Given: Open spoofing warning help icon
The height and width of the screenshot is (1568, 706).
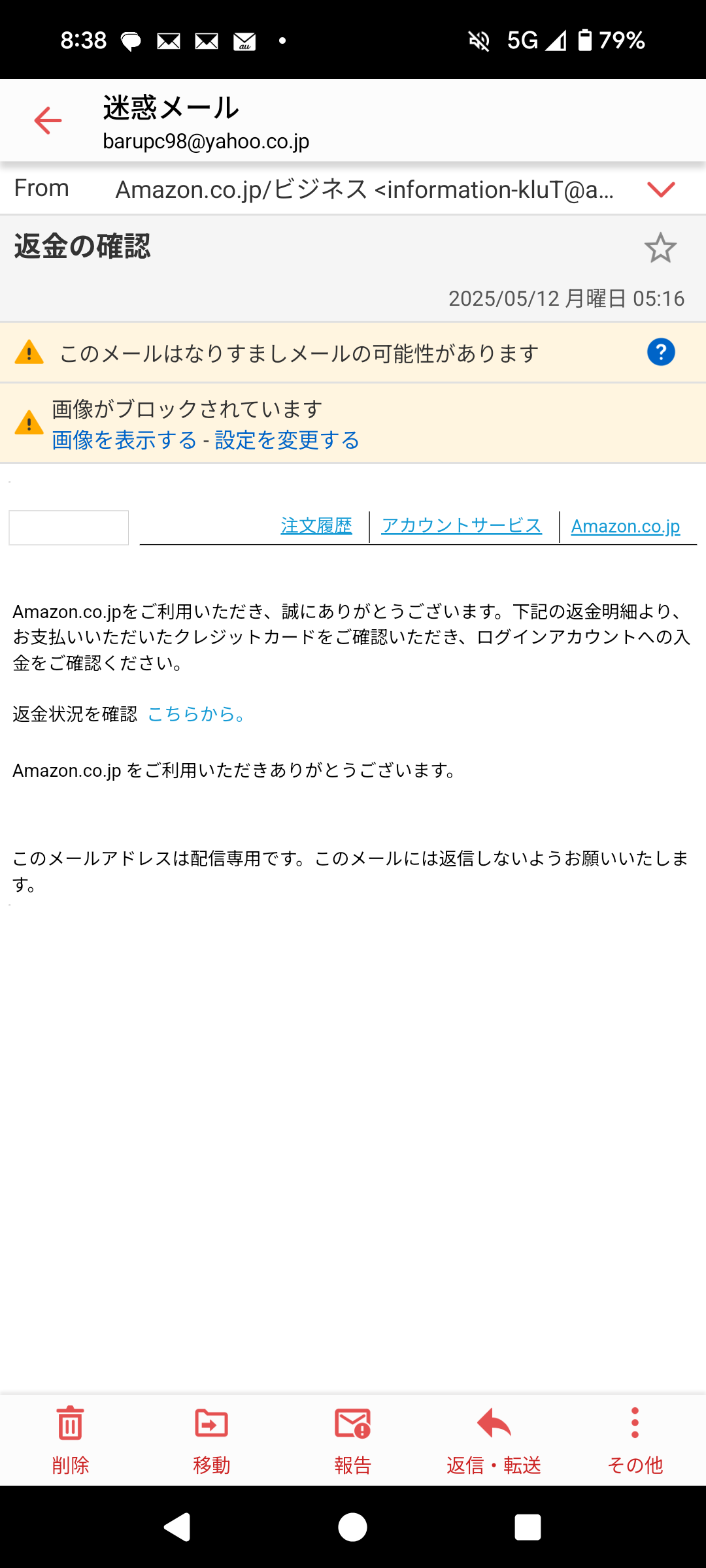Looking at the screenshot, I should click(661, 353).
